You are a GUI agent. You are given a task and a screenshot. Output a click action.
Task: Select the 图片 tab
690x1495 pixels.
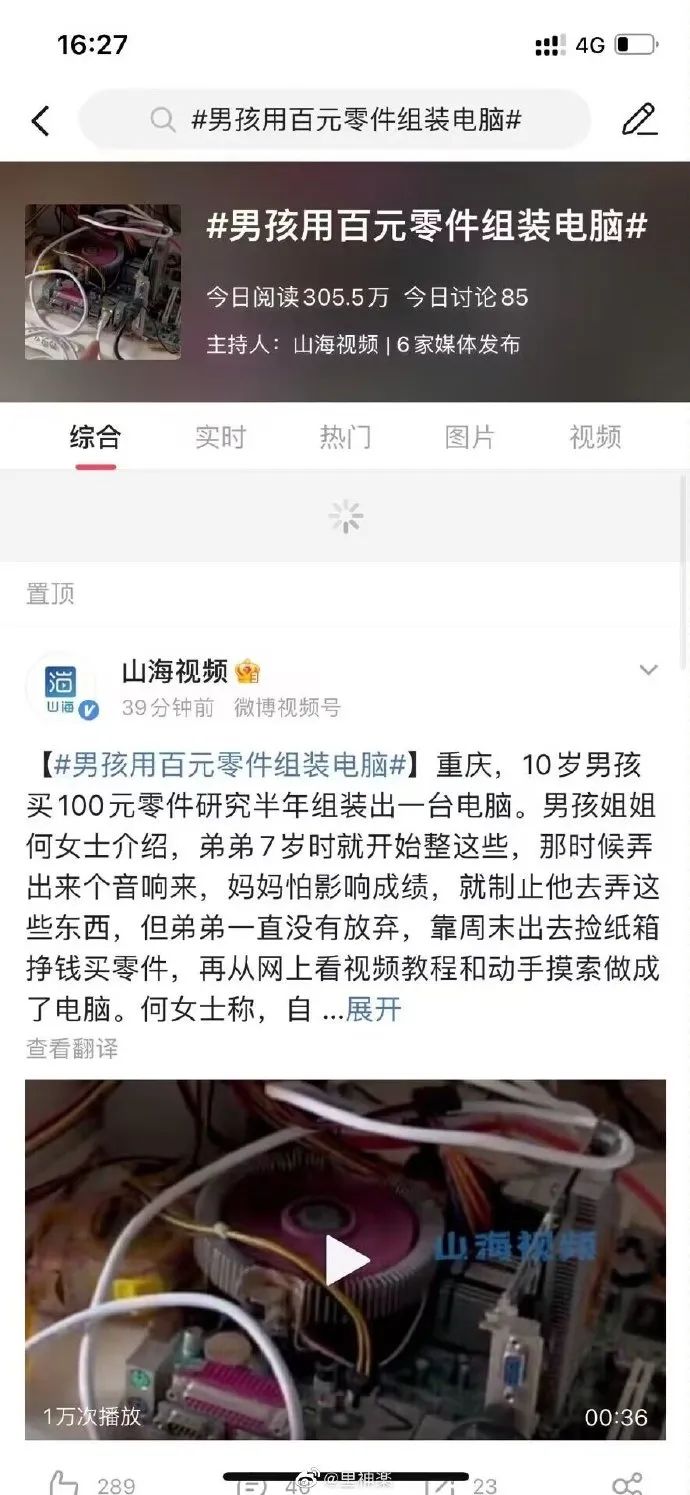[x=470, y=437]
